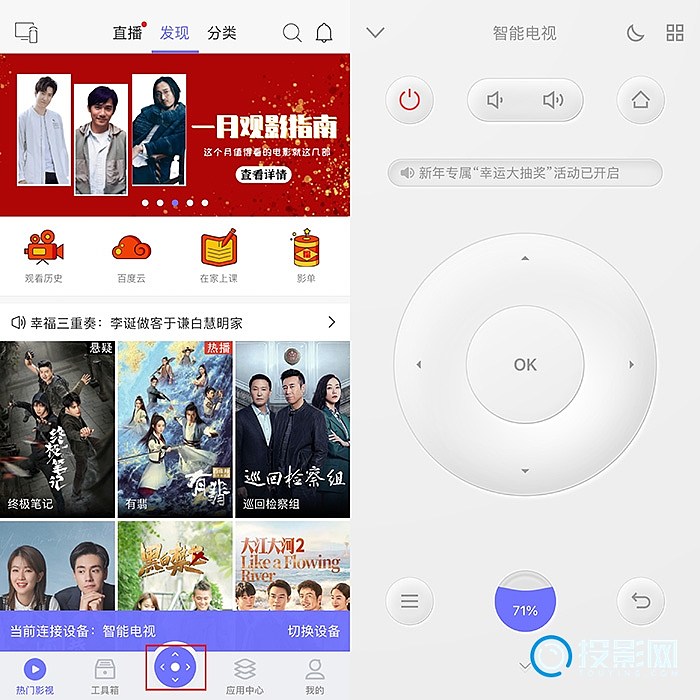Open the remote control tab
The height and width of the screenshot is (700, 700).
175,667
